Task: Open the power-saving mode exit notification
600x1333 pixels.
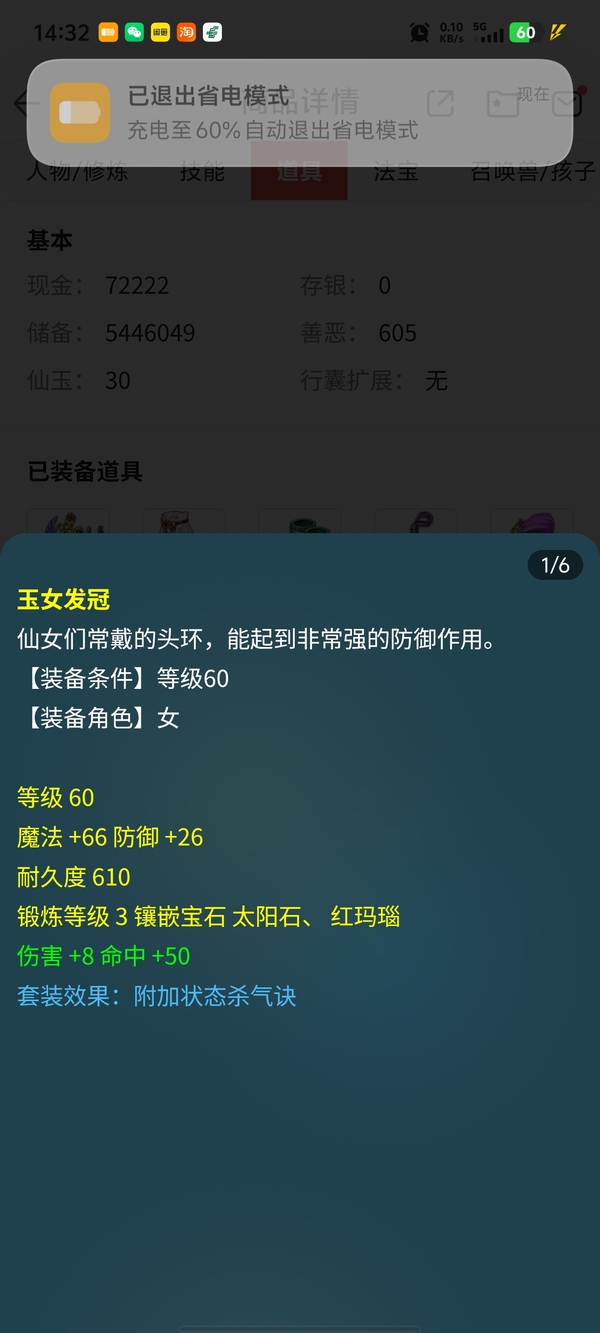Action: click(300, 113)
